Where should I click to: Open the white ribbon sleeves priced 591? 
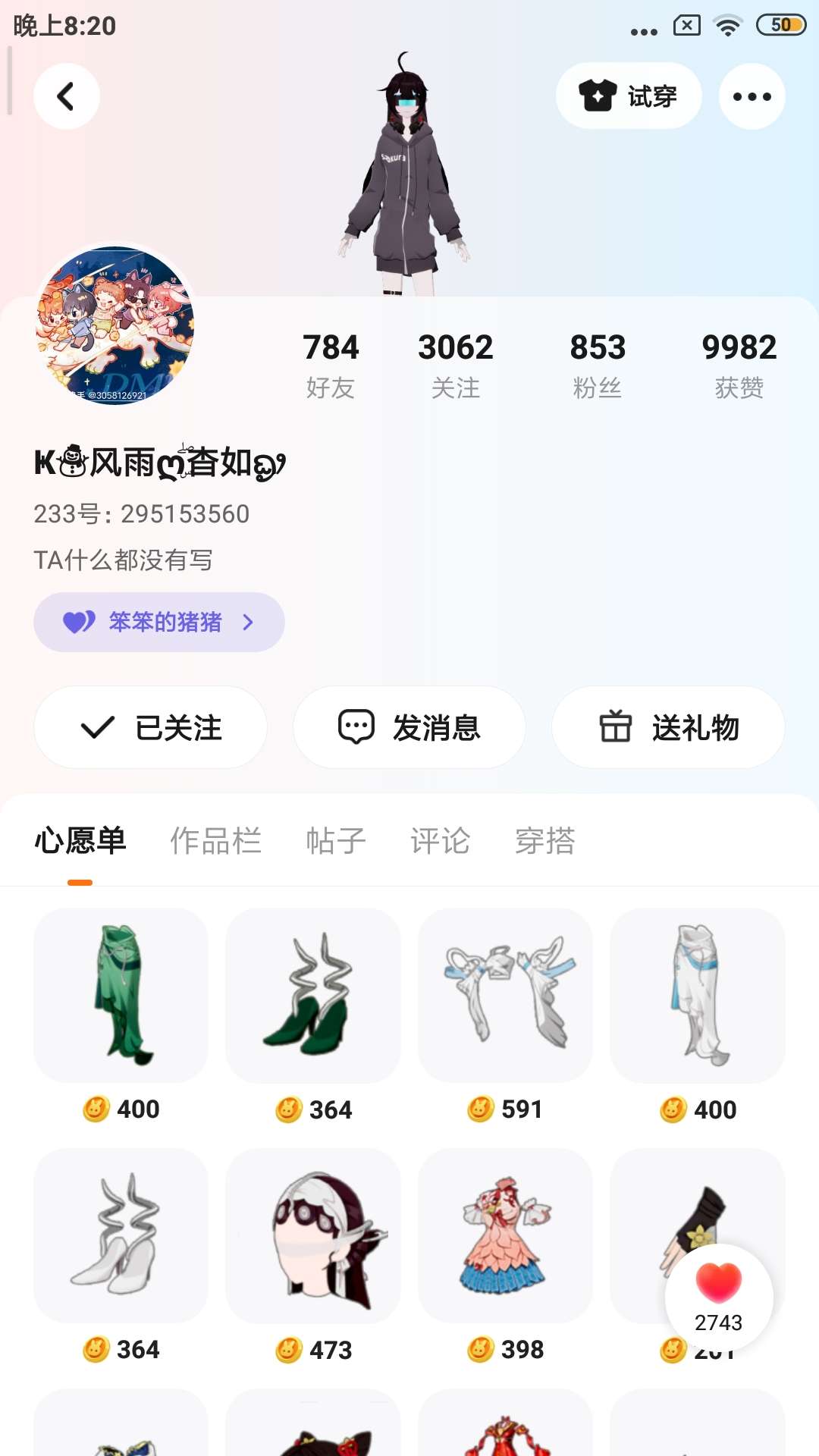pyautogui.click(x=505, y=995)
